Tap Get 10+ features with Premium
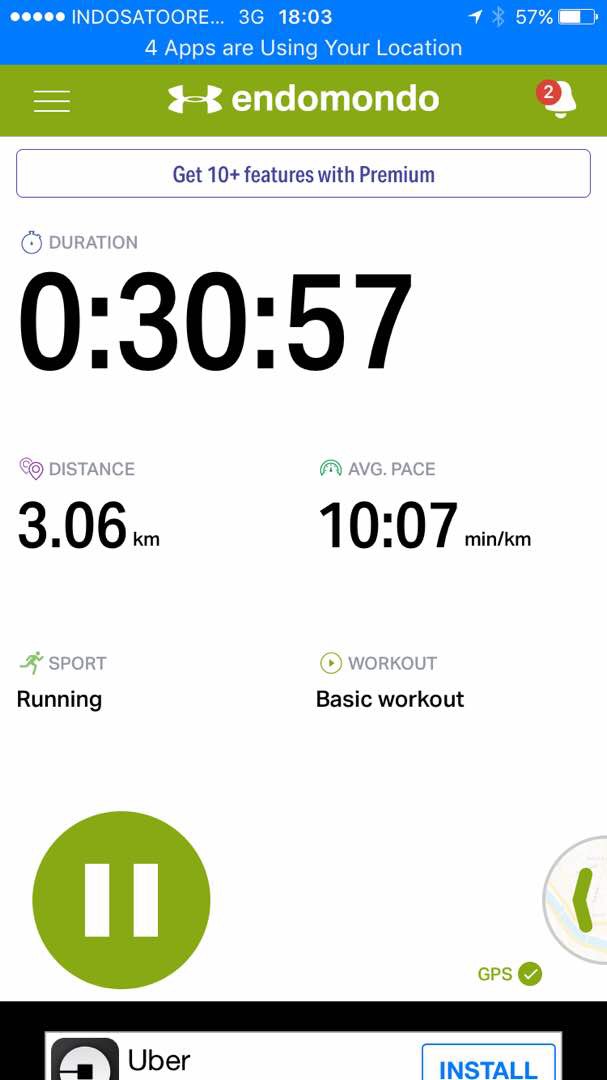 [x=303, y=174]
